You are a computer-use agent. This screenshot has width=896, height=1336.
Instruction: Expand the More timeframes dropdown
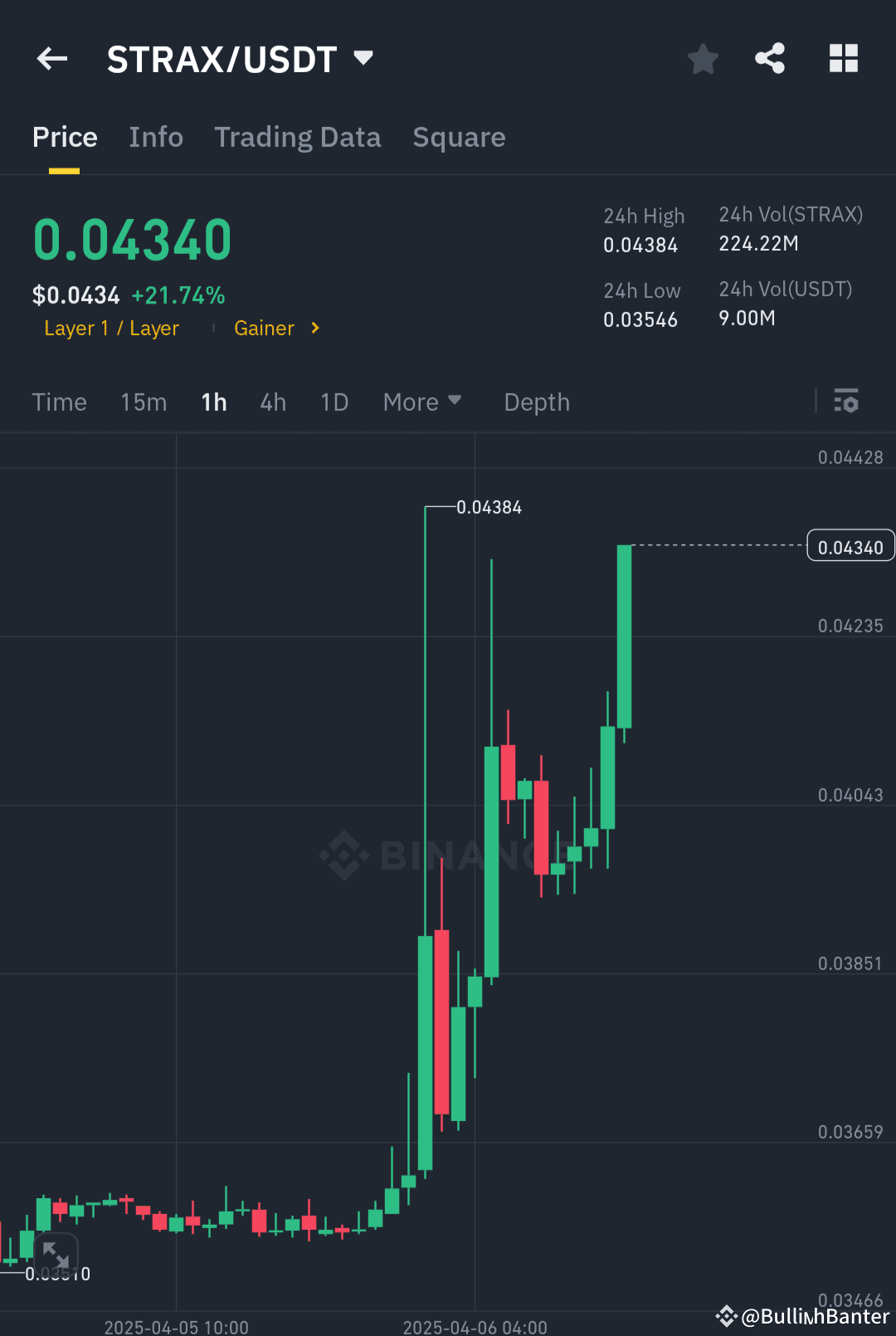click(422, 402)
